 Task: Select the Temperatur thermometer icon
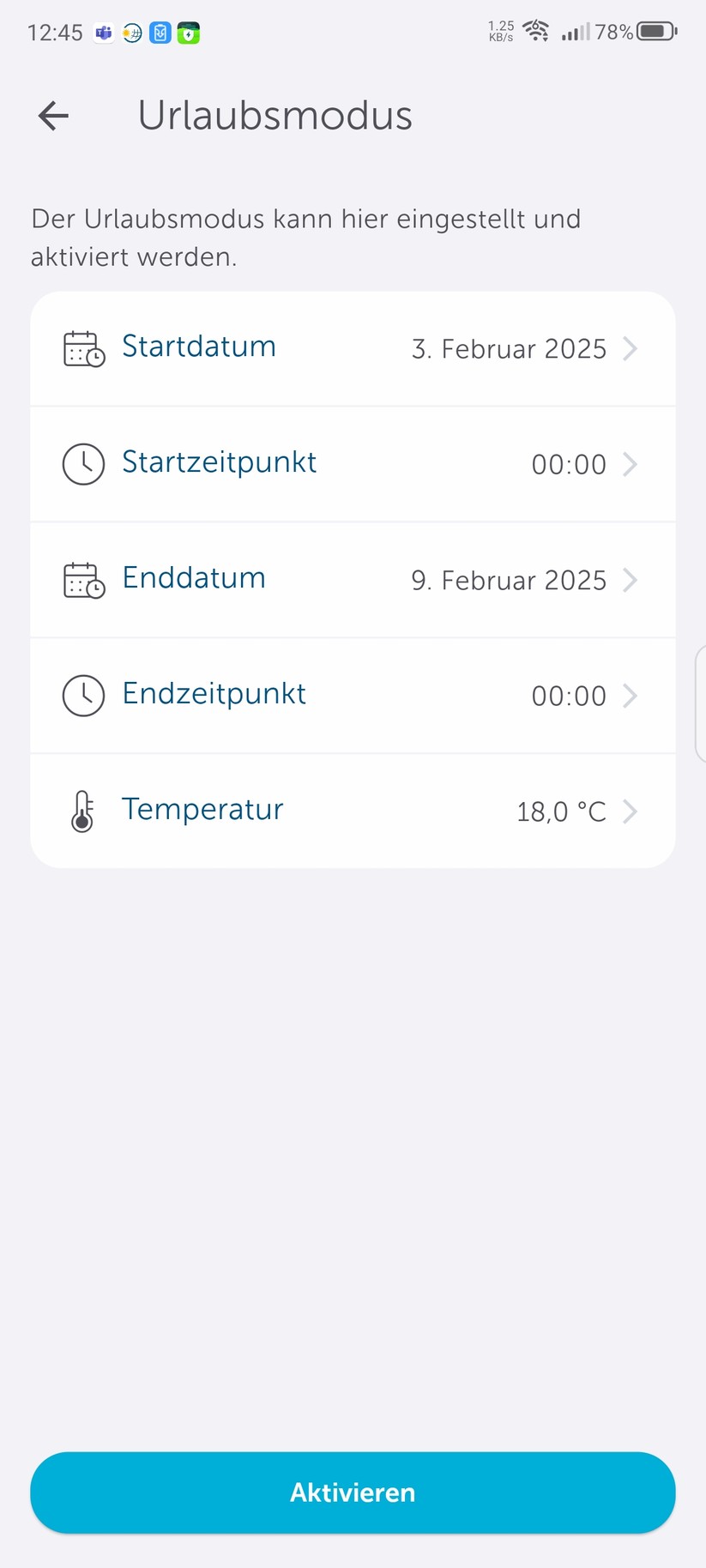81,811
